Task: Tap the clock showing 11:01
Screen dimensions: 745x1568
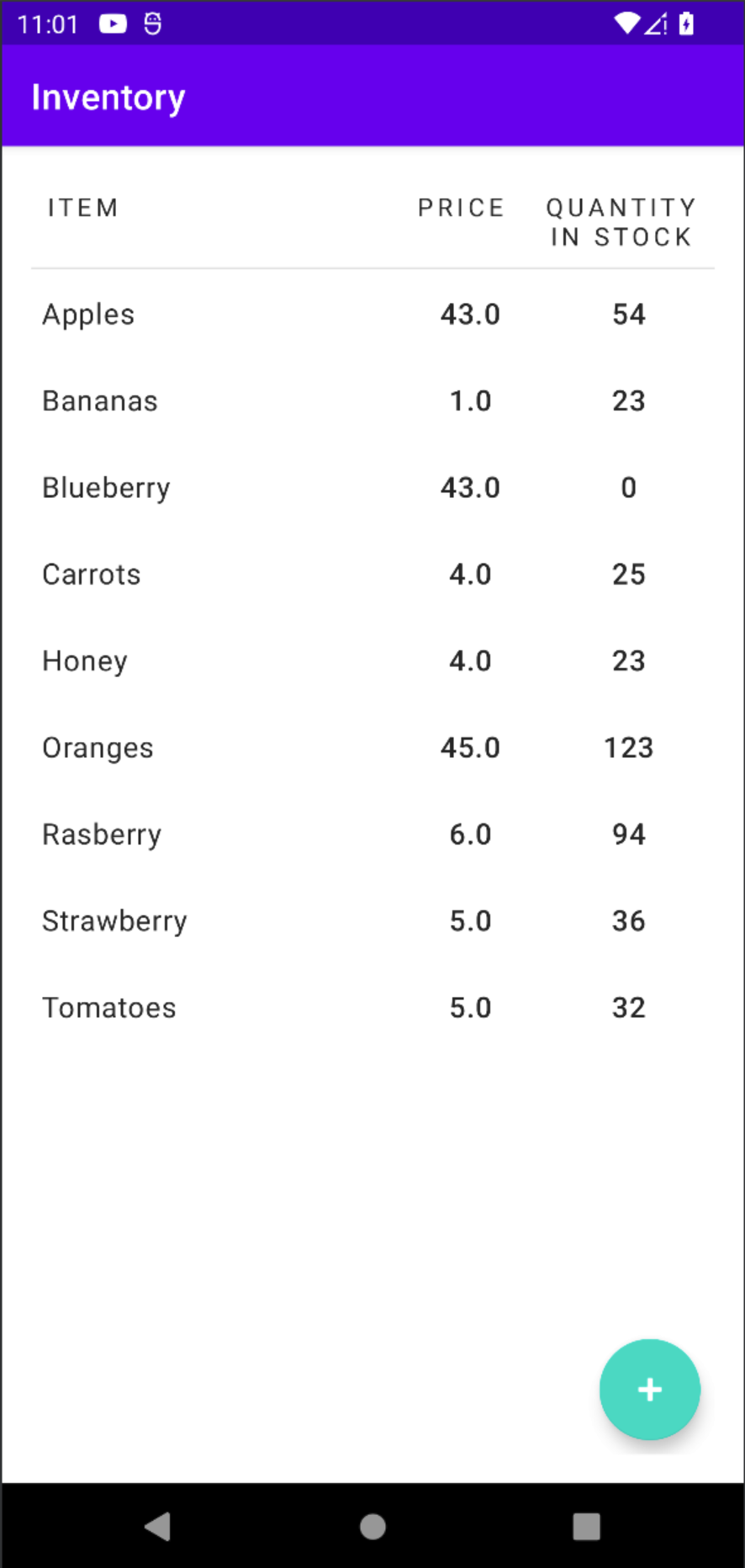Action: tap(48, 24)
